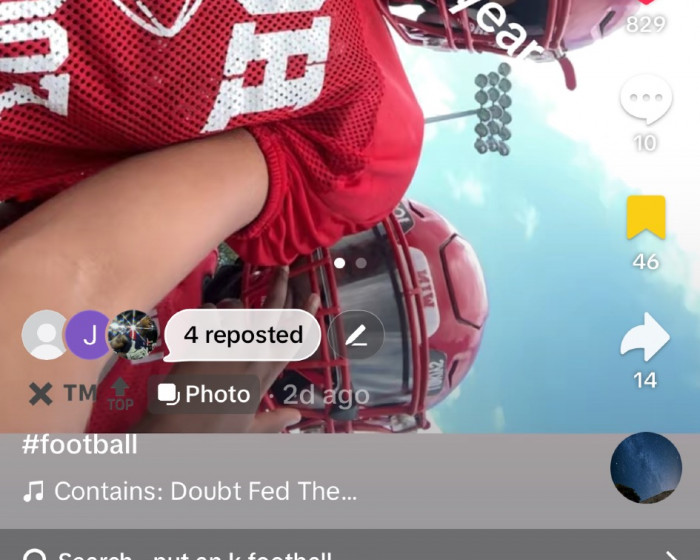
Task: Open the comments bubble
Action: coord(646,100)
